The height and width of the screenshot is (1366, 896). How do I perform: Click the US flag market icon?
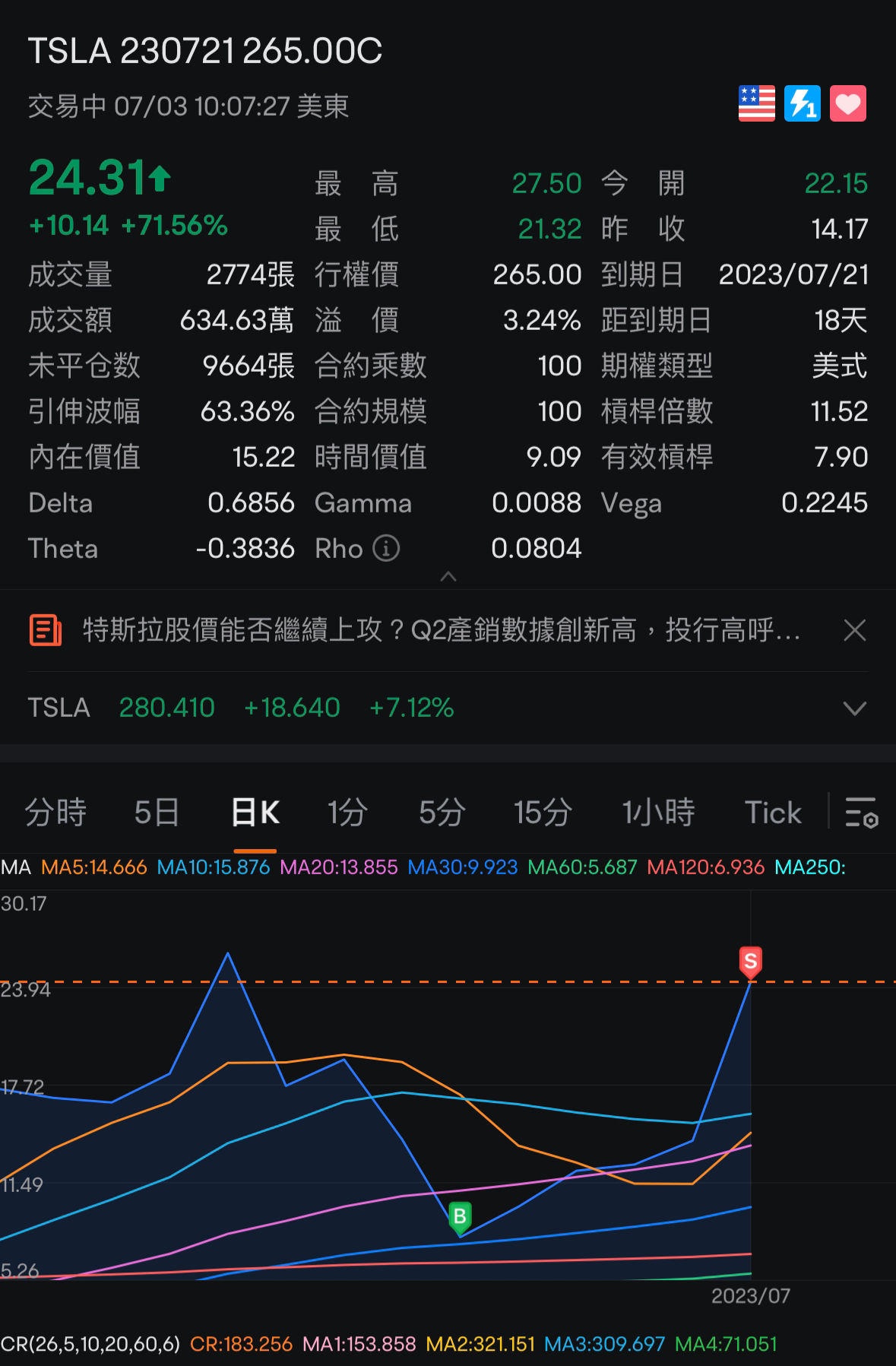(x=756, y=105)
